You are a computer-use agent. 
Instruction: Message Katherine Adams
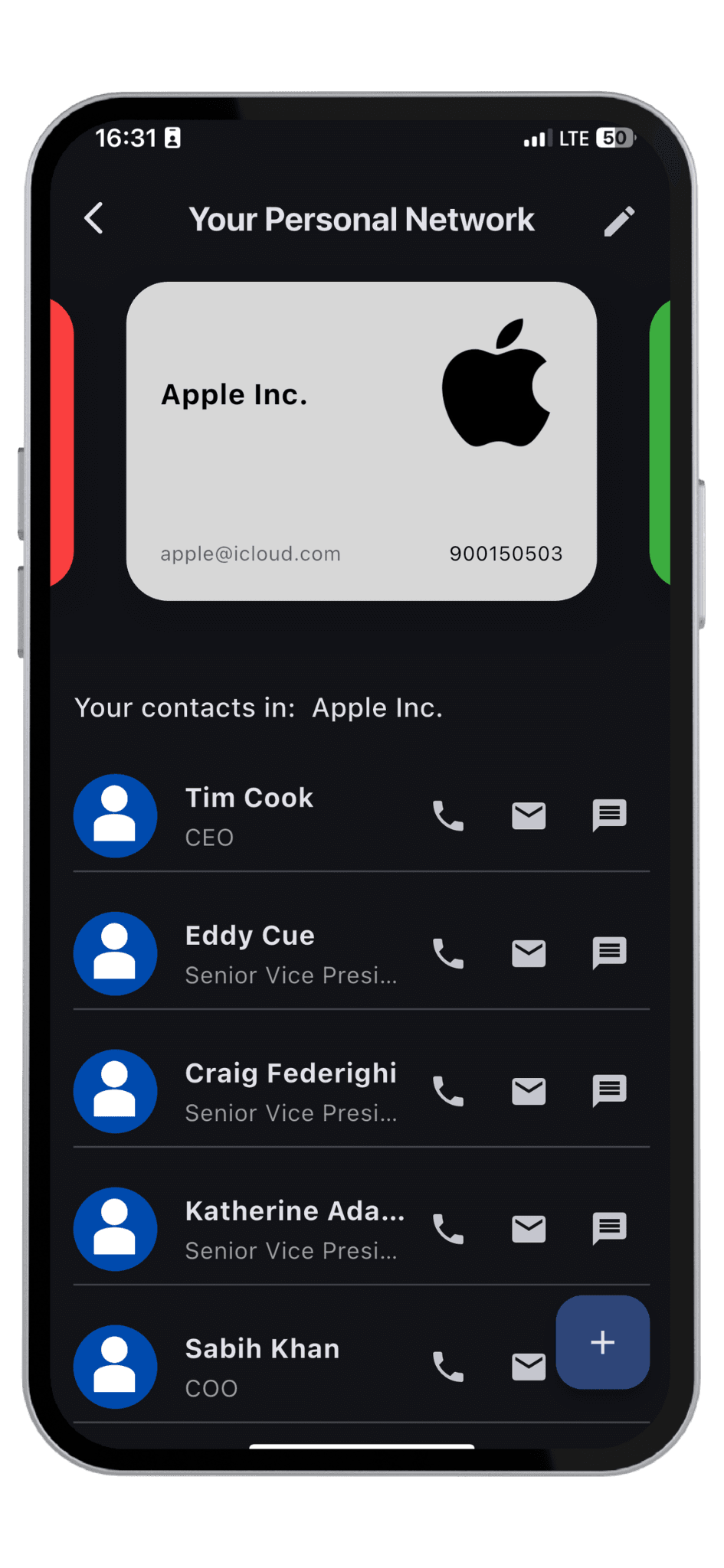pos(609,1229)
